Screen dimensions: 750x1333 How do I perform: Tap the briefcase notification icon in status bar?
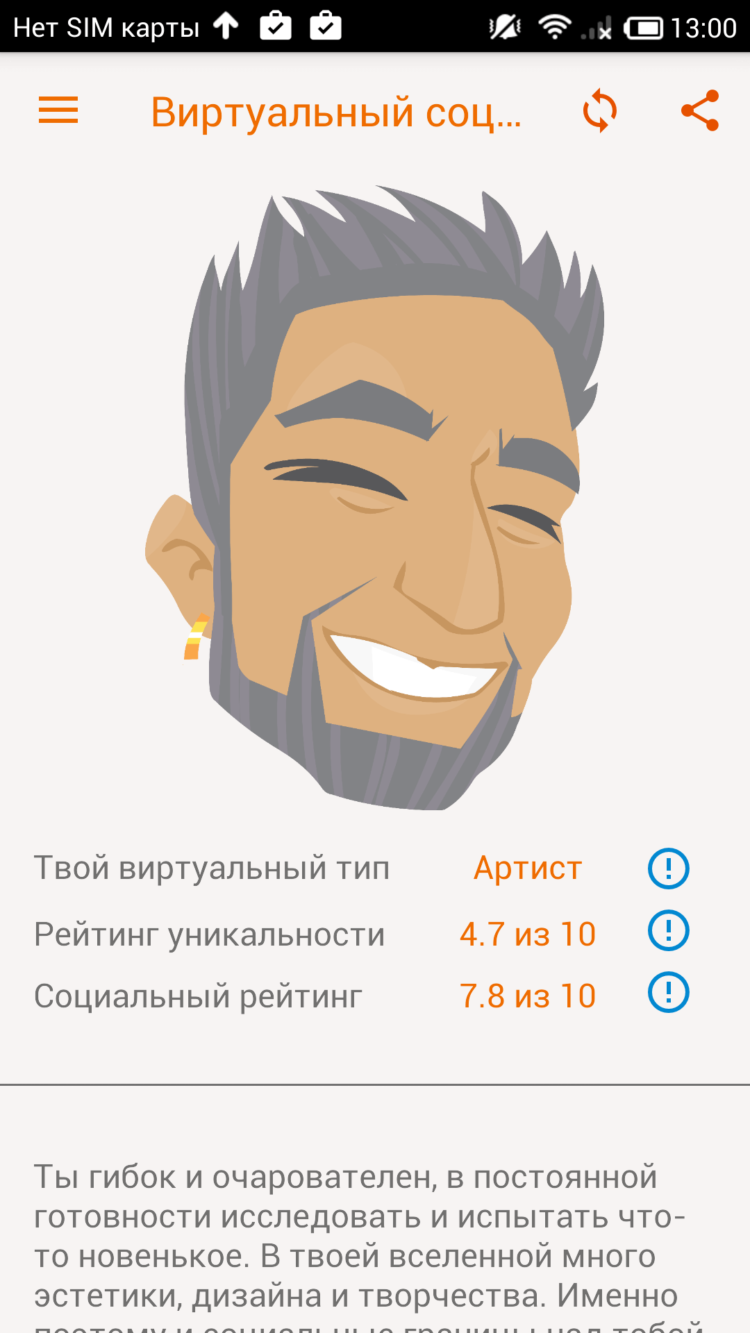click(x=277, y=26)
